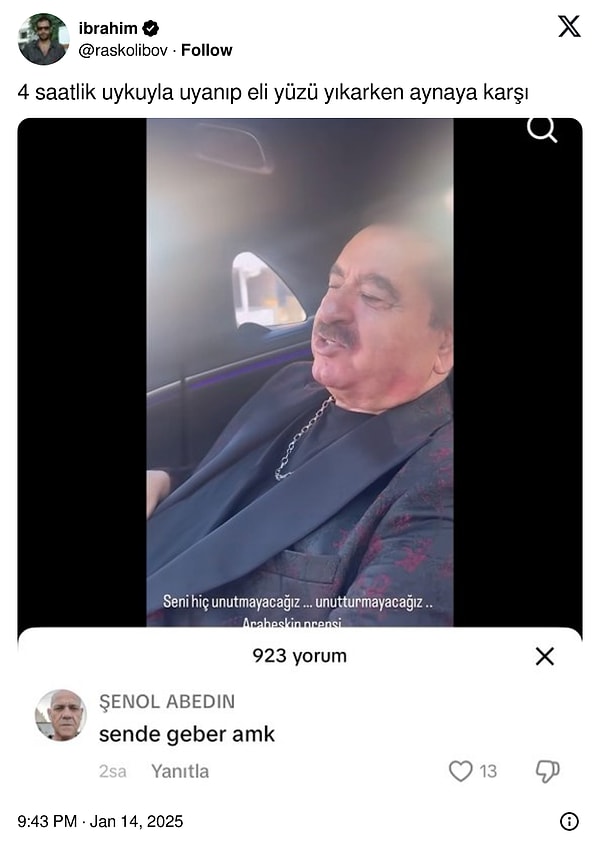Open the X logo link

pos(568,28)
